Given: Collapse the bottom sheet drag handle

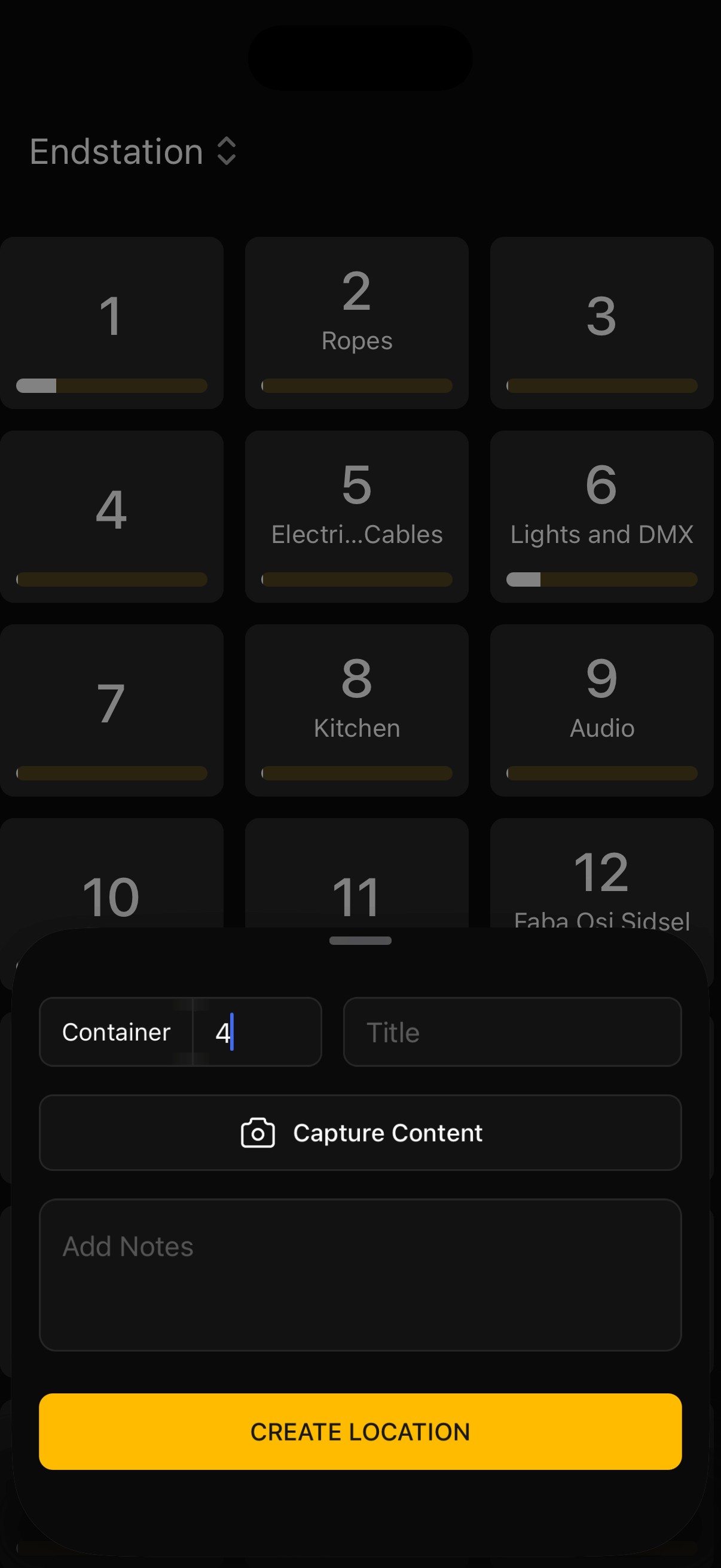Looking at the screenshot, I should pyautogui.click(x=360, y=941).
